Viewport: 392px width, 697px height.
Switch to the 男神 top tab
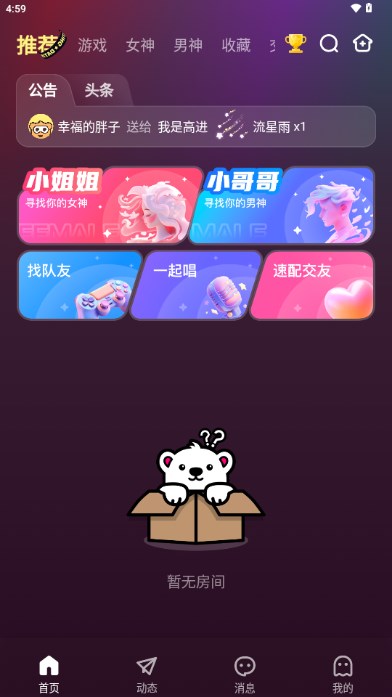[188, 45]
